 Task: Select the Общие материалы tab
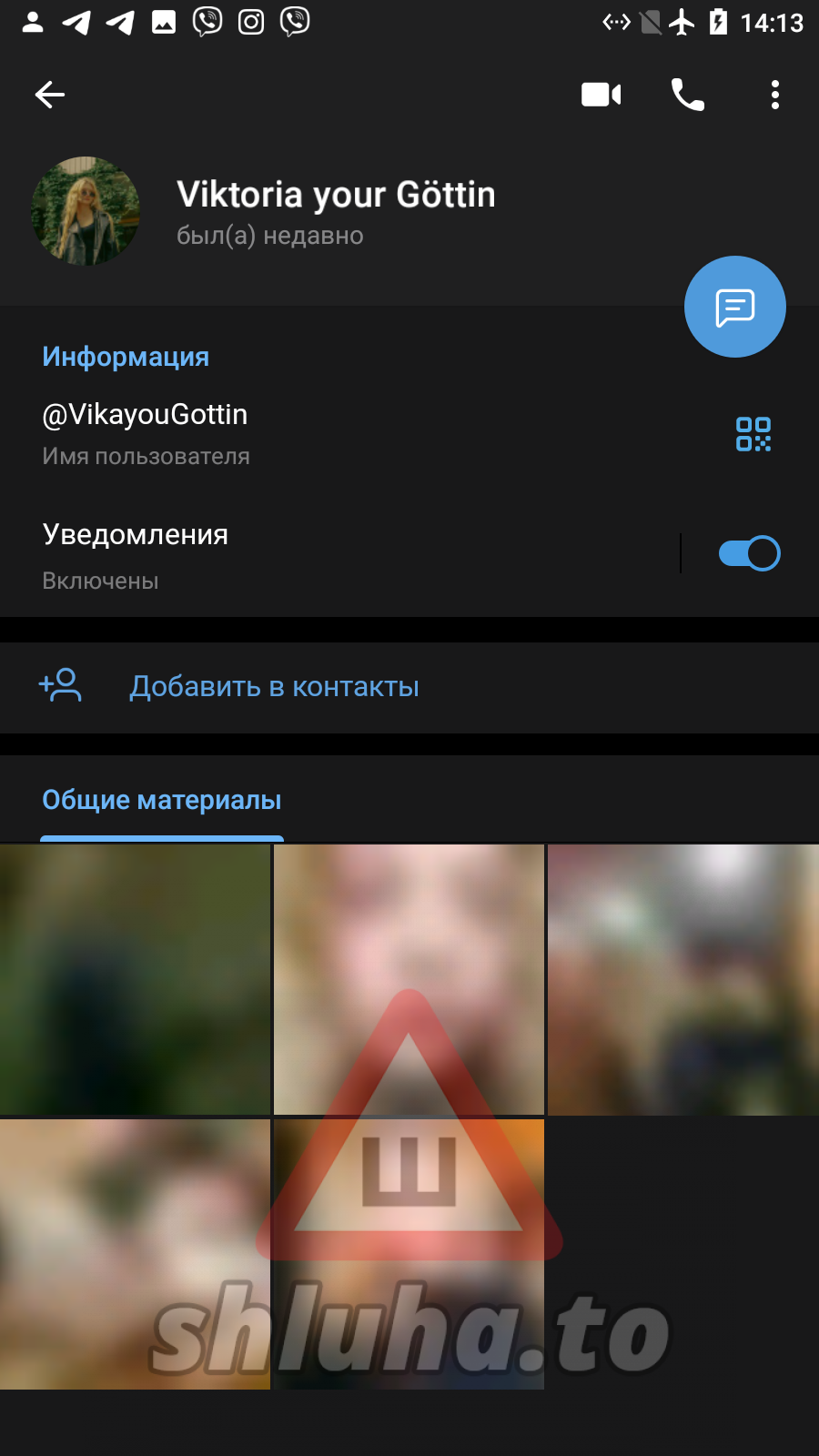[162, 801]
